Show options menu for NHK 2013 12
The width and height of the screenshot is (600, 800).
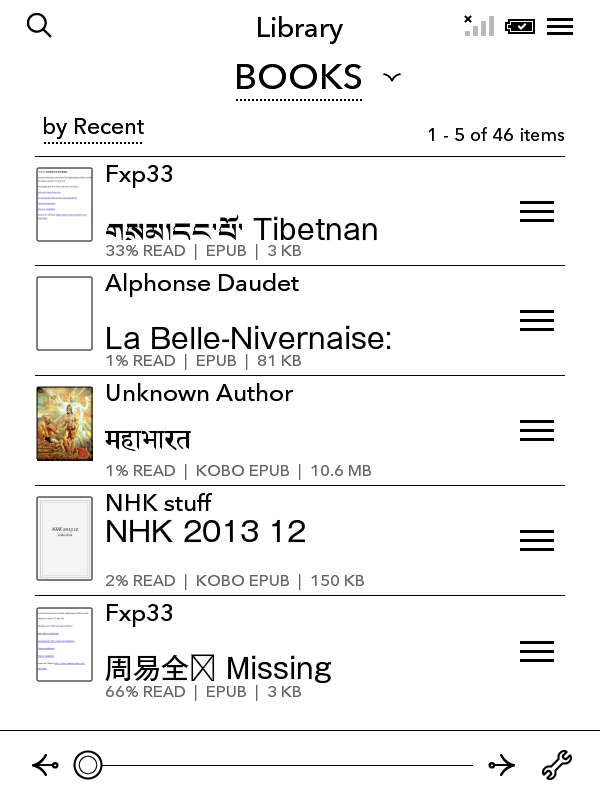coord(537,540)
